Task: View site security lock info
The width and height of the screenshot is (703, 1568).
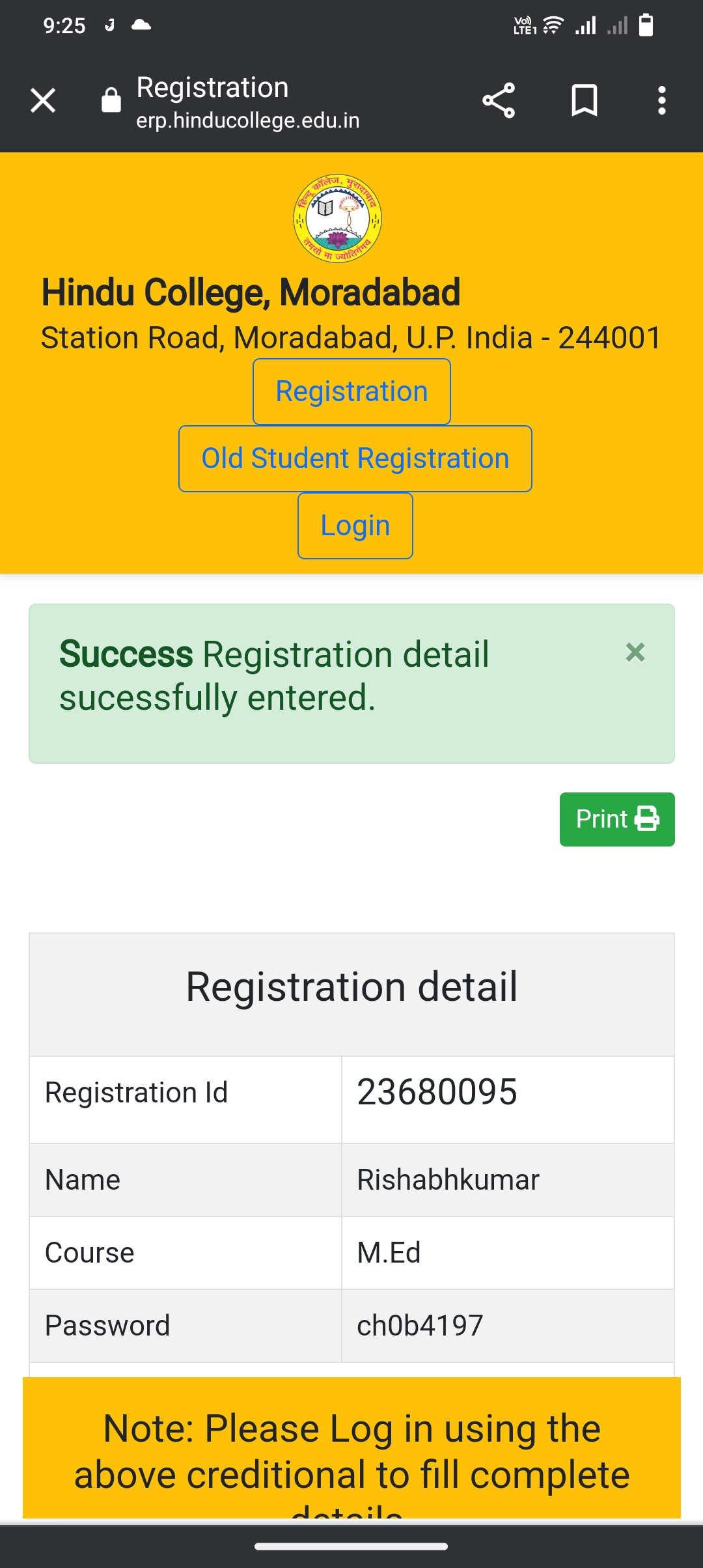Action: pos(111,100)
